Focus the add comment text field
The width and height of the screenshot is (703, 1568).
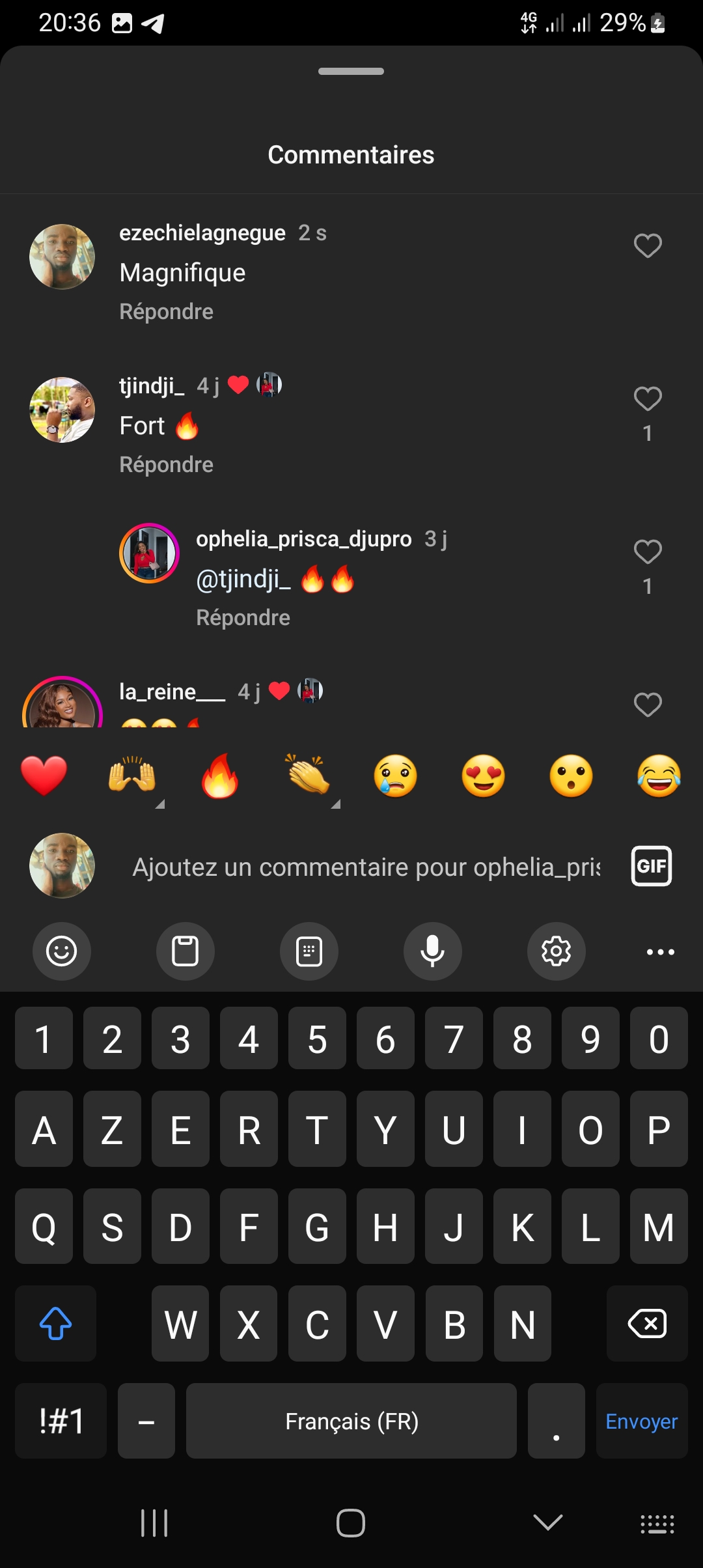[366, 867]
